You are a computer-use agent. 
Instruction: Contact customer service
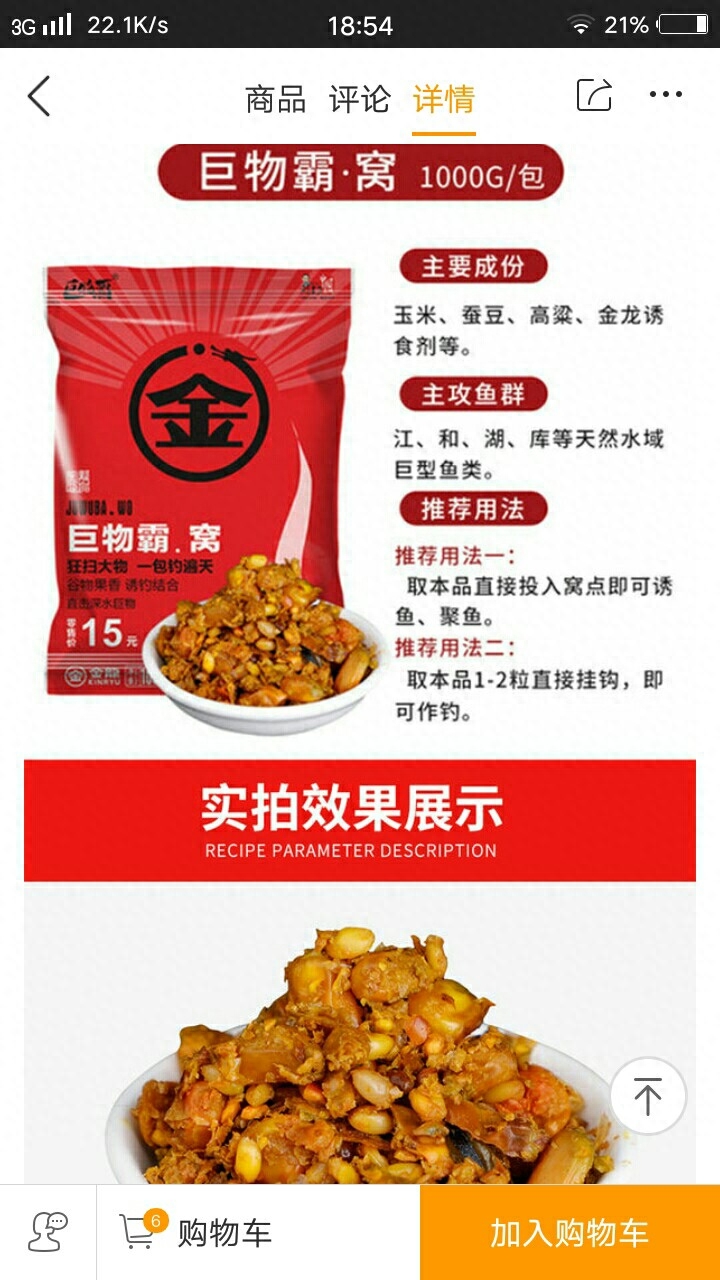(x=48, y=1232)
